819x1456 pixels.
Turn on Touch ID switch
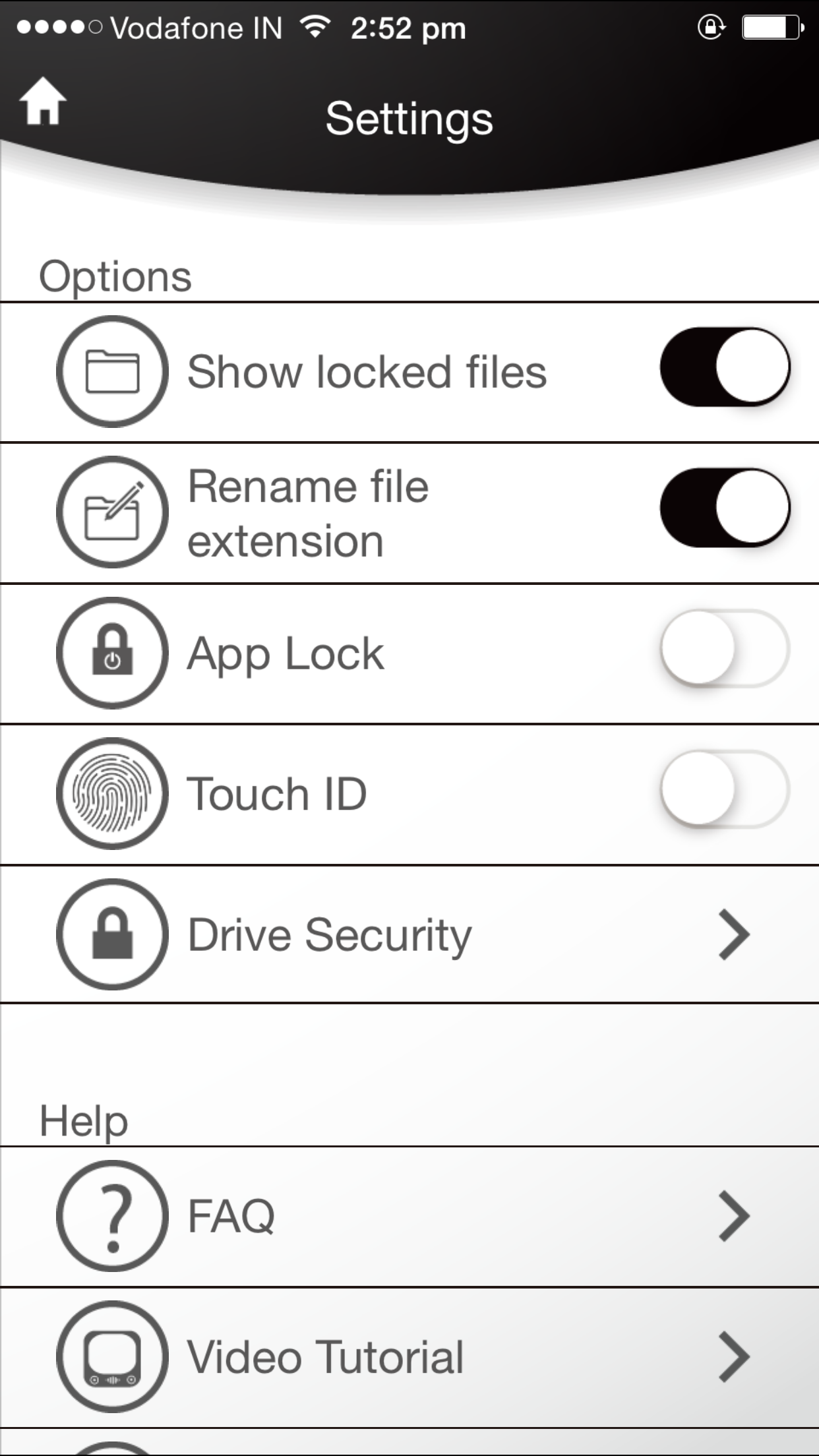pos(725,789)
